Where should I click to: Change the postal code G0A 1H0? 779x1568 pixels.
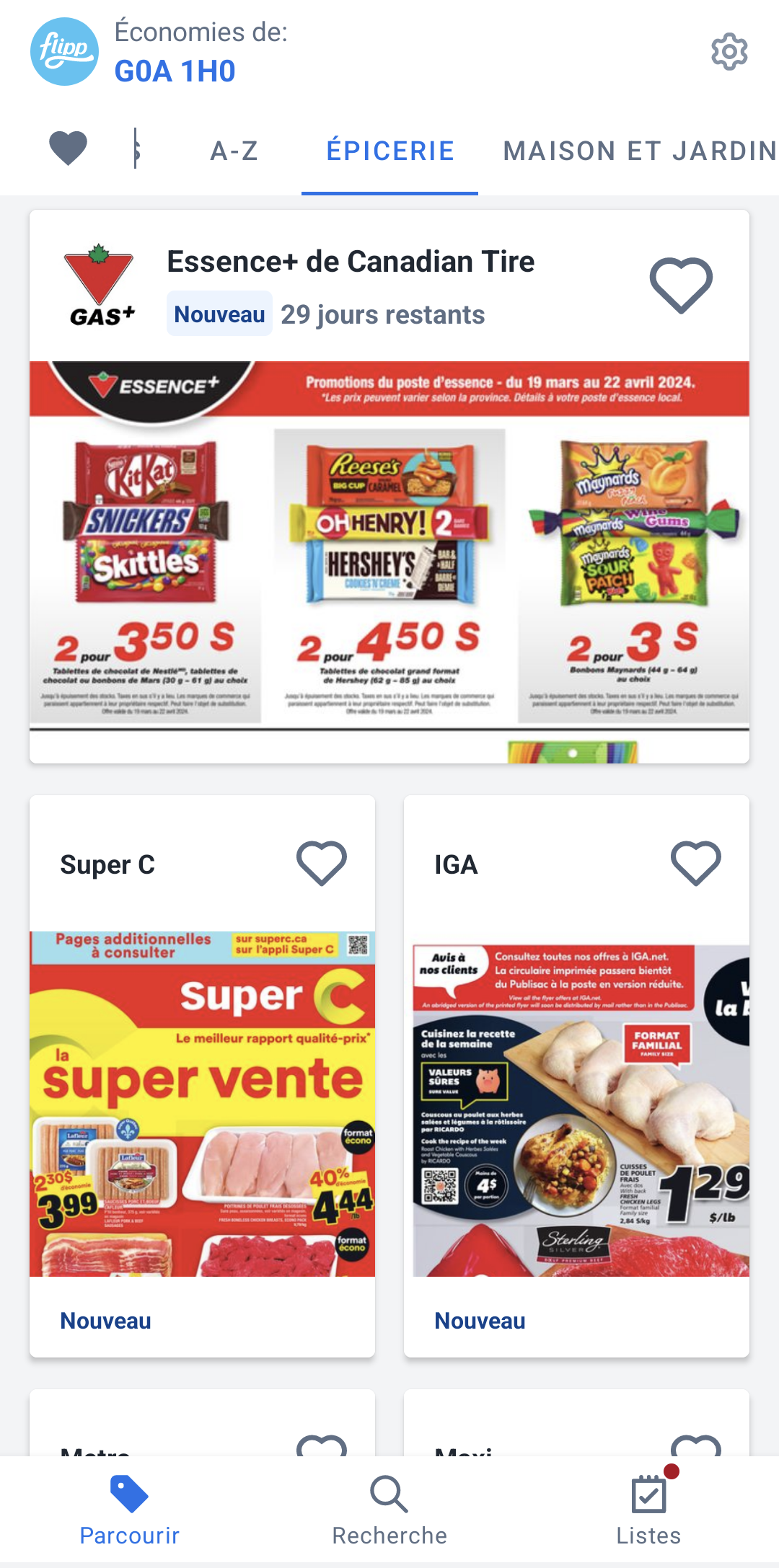(175, 71)
